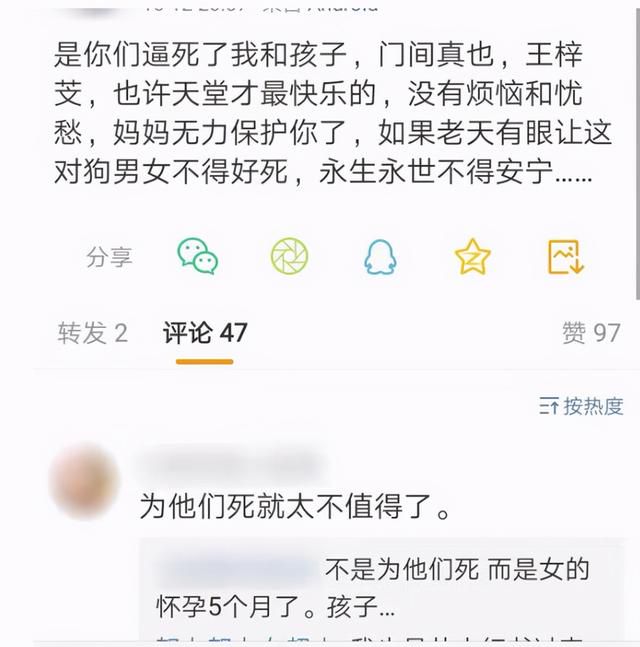Select the 评论 47 tab

coord(205,333)
